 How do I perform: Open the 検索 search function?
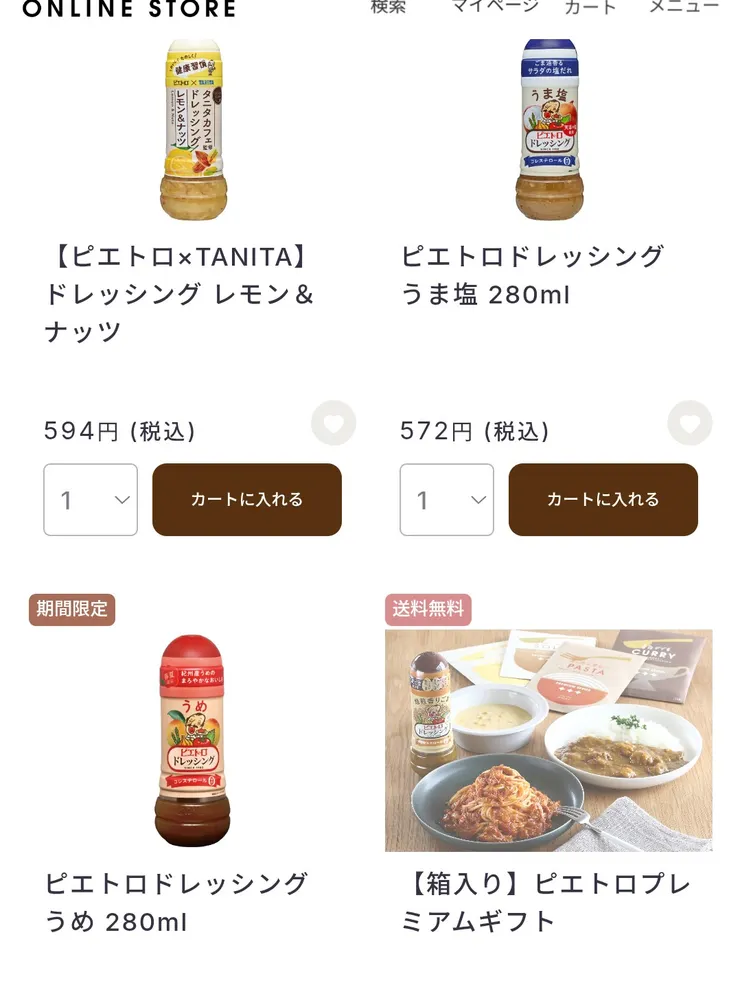pyautogui.click(x=386, y=6)
